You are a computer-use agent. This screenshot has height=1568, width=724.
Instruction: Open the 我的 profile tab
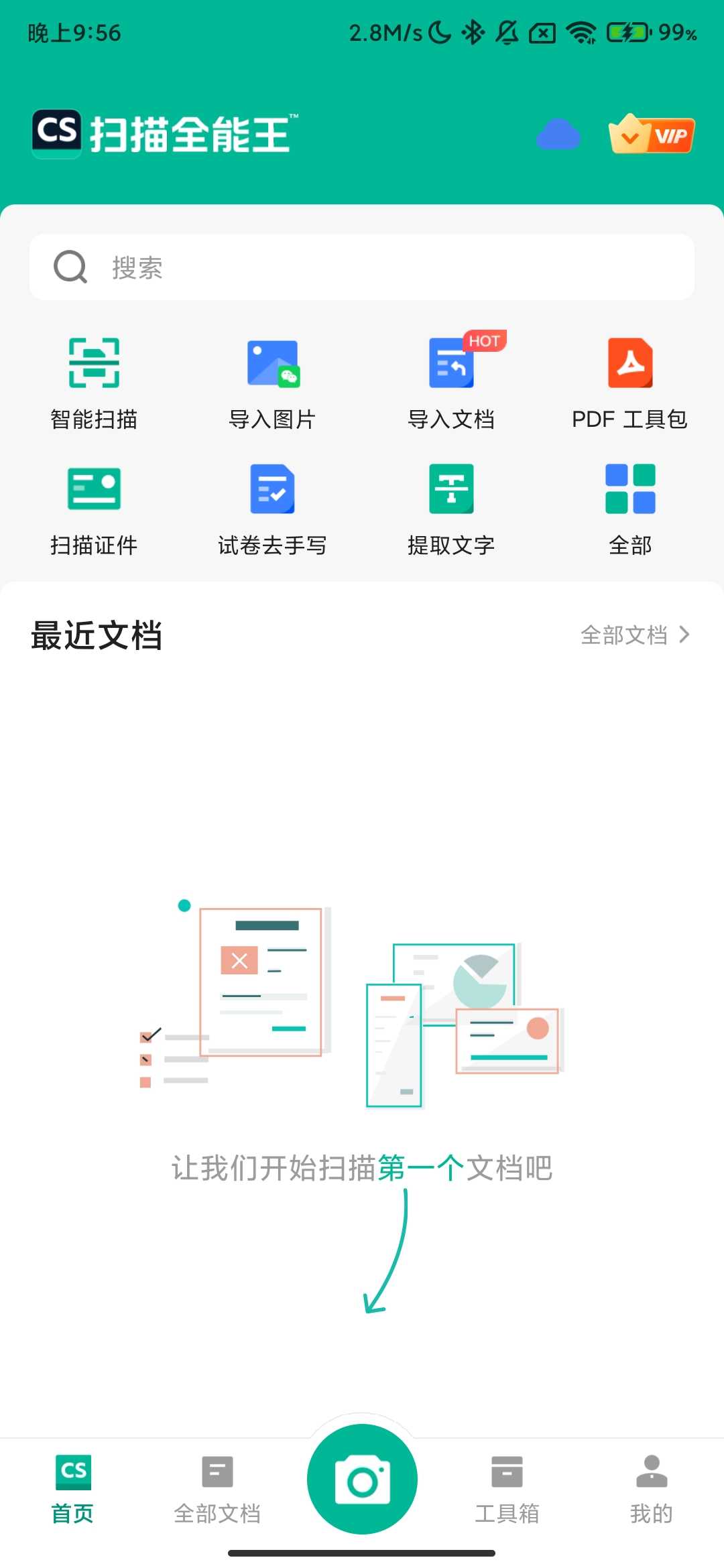coord(652,1489)
